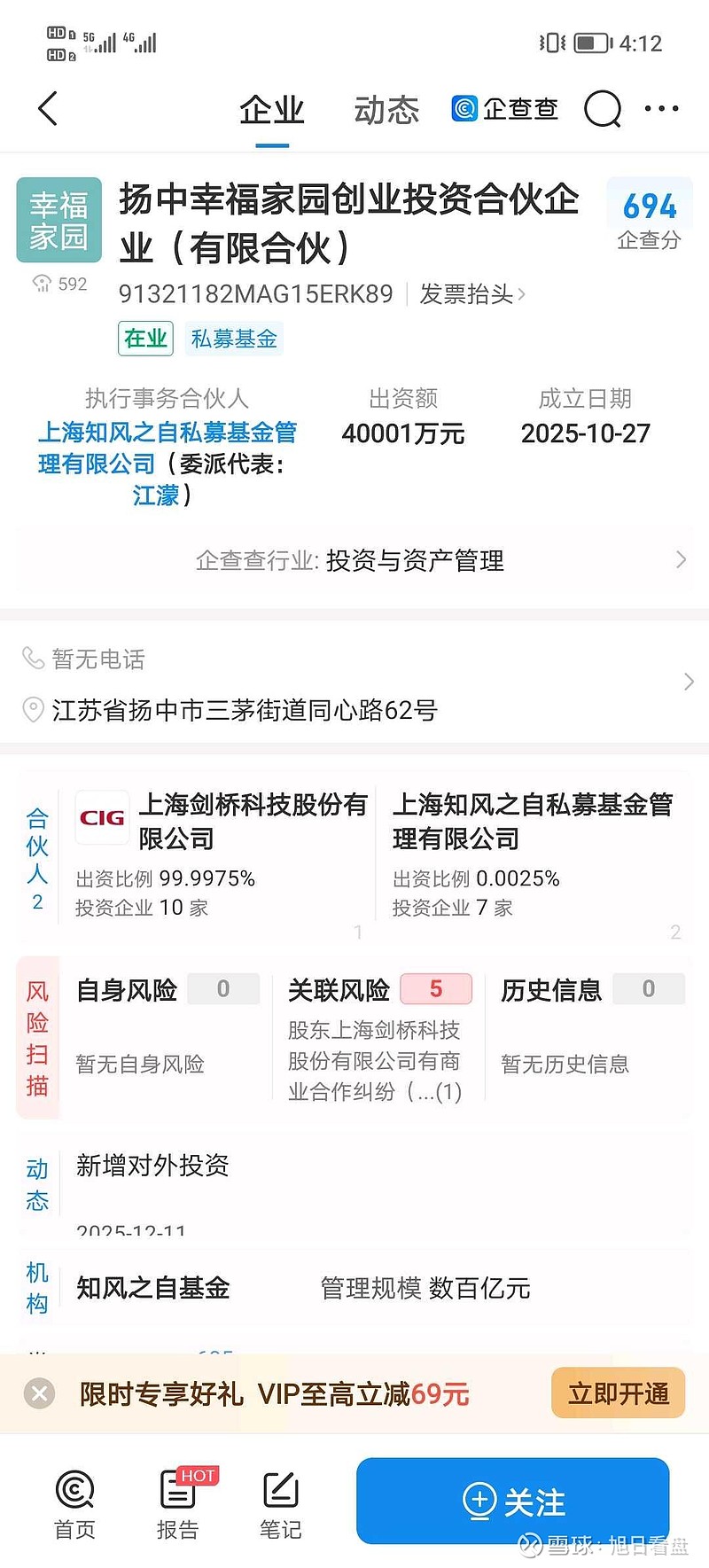709x1568 pixels.
Task: Switch to the 动态 tab
Action: pyautogui.click(x=385, y=109)
